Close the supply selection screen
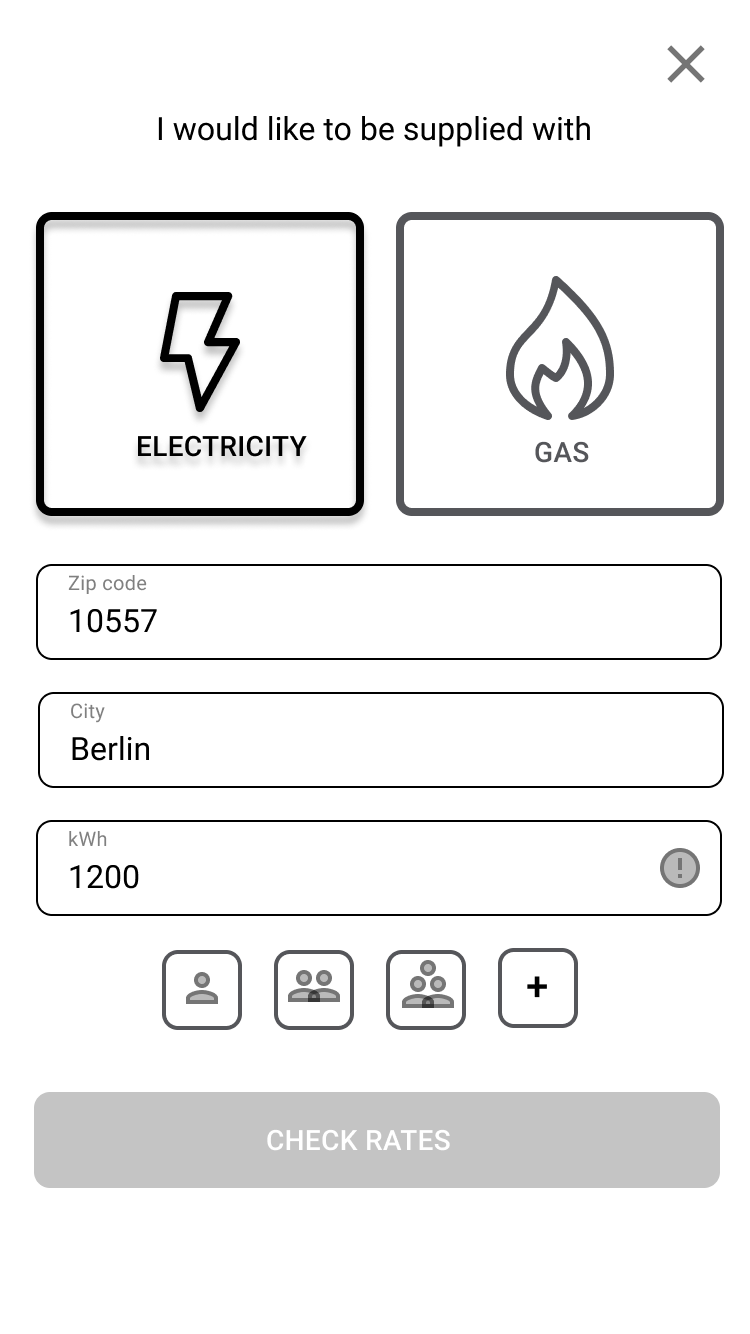 686,65
